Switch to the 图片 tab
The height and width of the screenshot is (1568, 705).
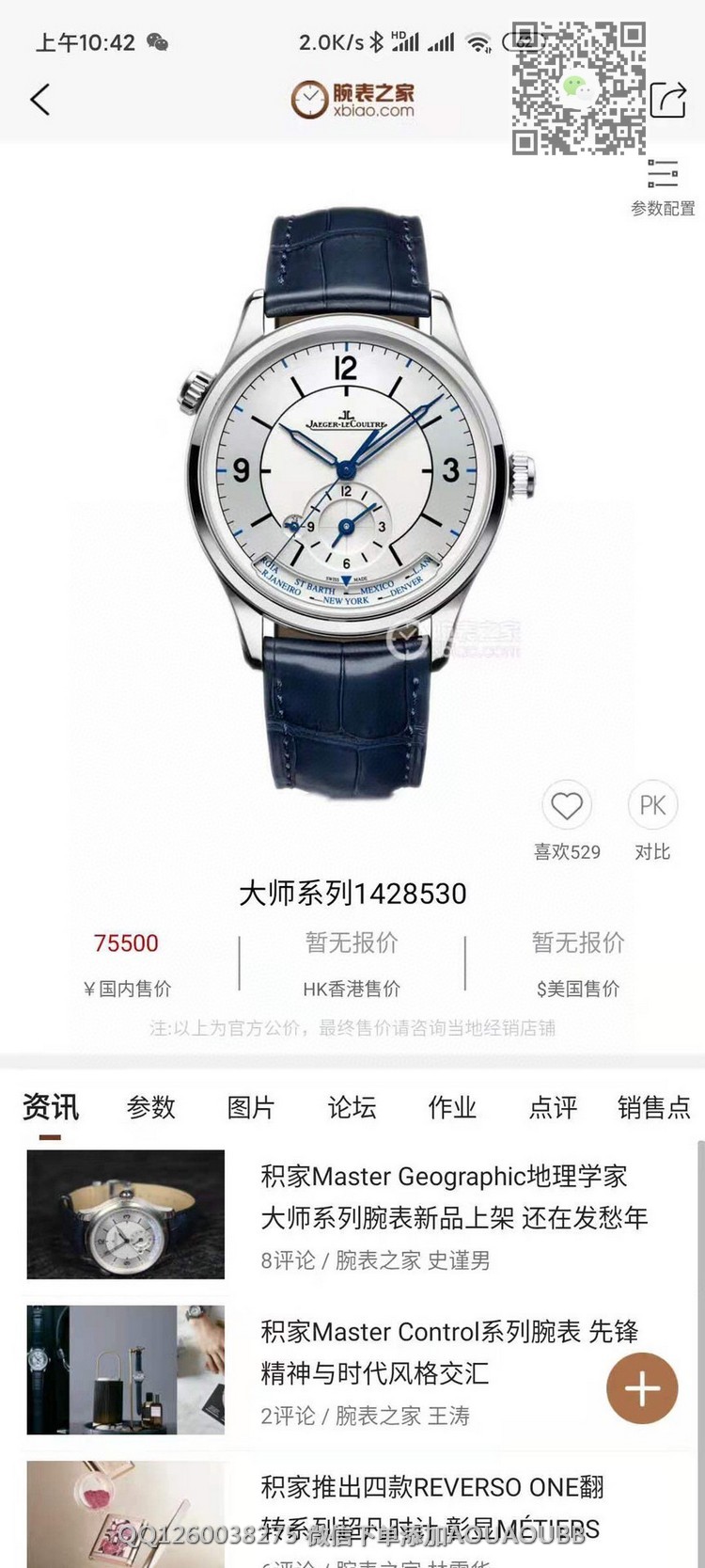[251, 1107]
